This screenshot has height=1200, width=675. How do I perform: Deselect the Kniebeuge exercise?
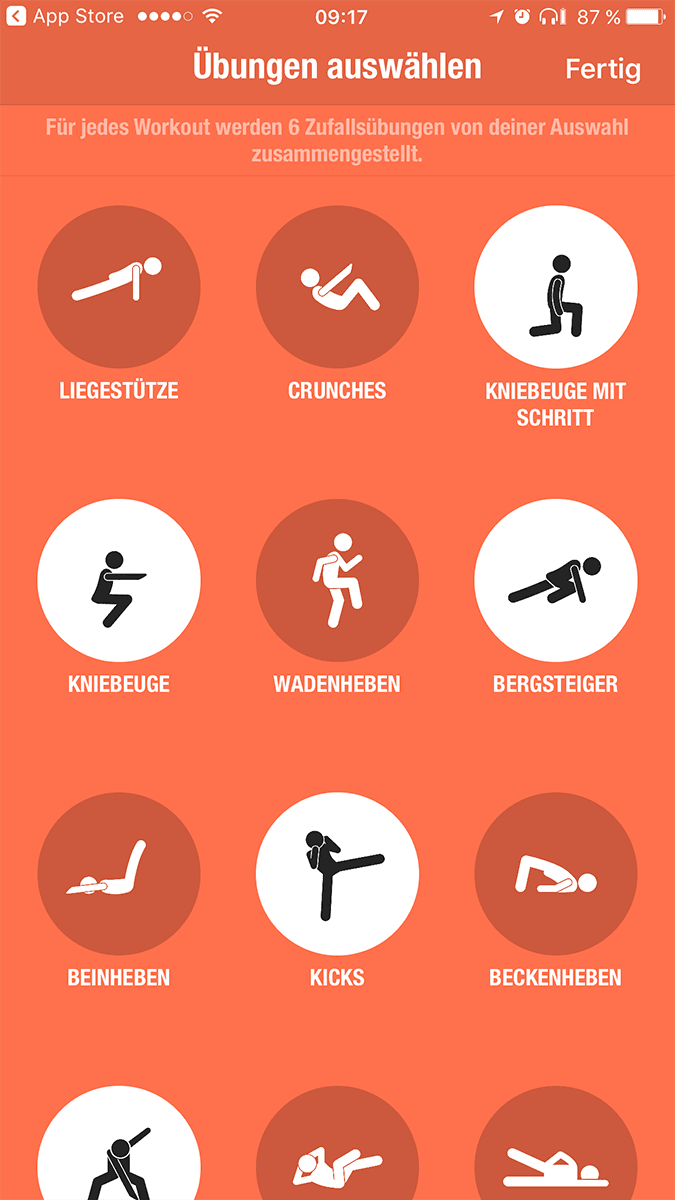pyautogui.click(x=119, y=581)
